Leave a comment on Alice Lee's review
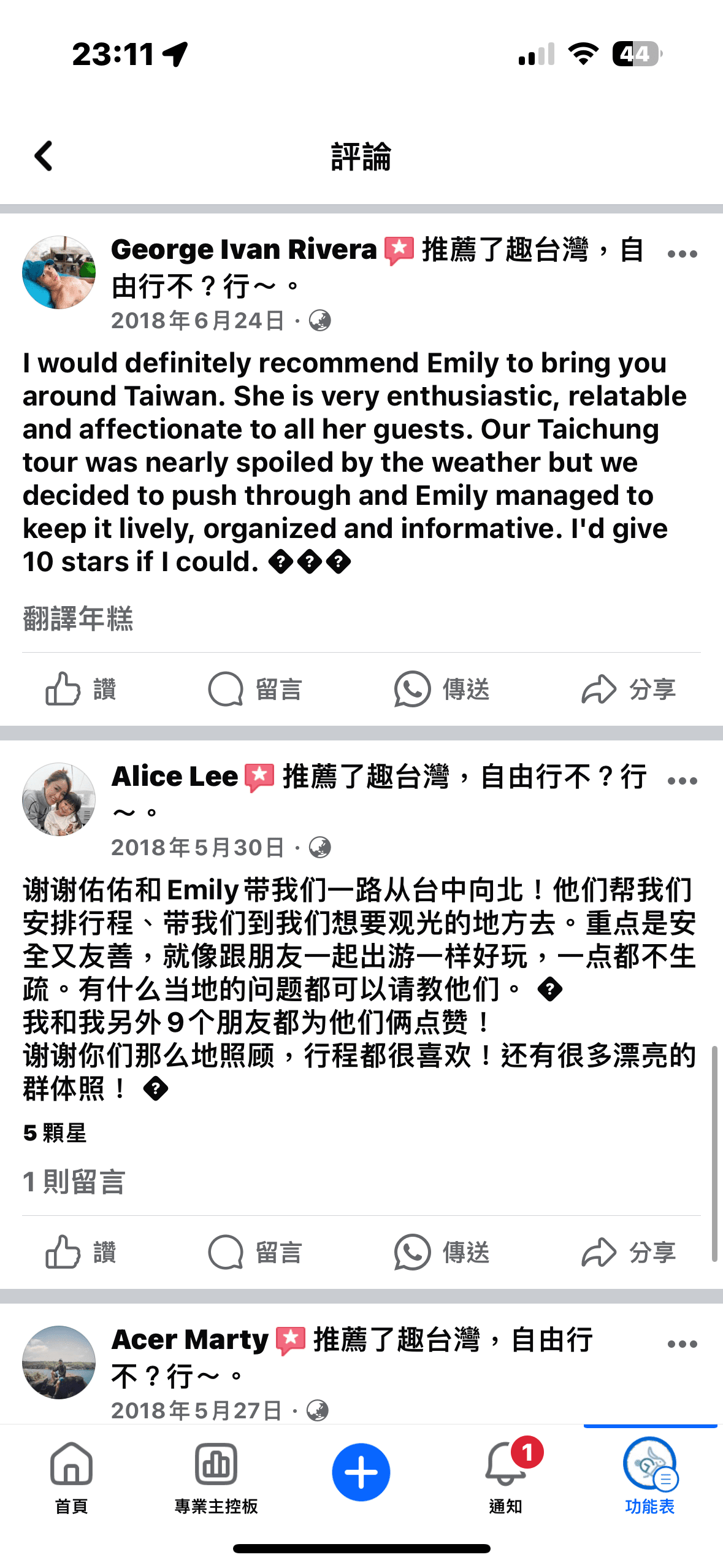 [x=254, y=1252]
